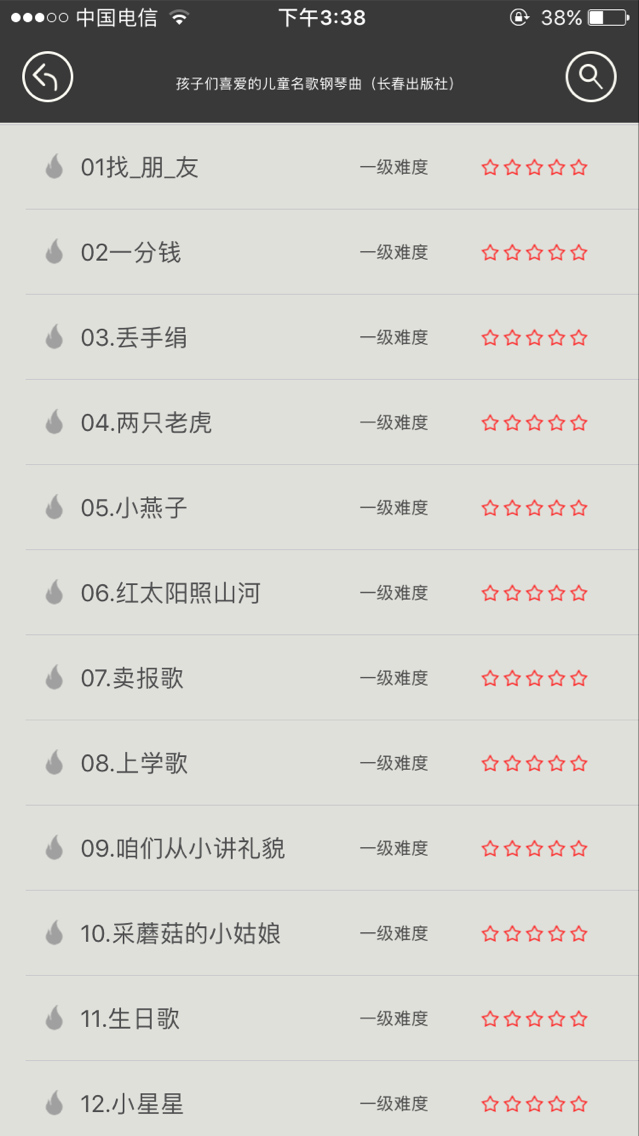The image size is (639, 1136).
Task: Open the piece 11.生日歌
Action: point(130,1019)
